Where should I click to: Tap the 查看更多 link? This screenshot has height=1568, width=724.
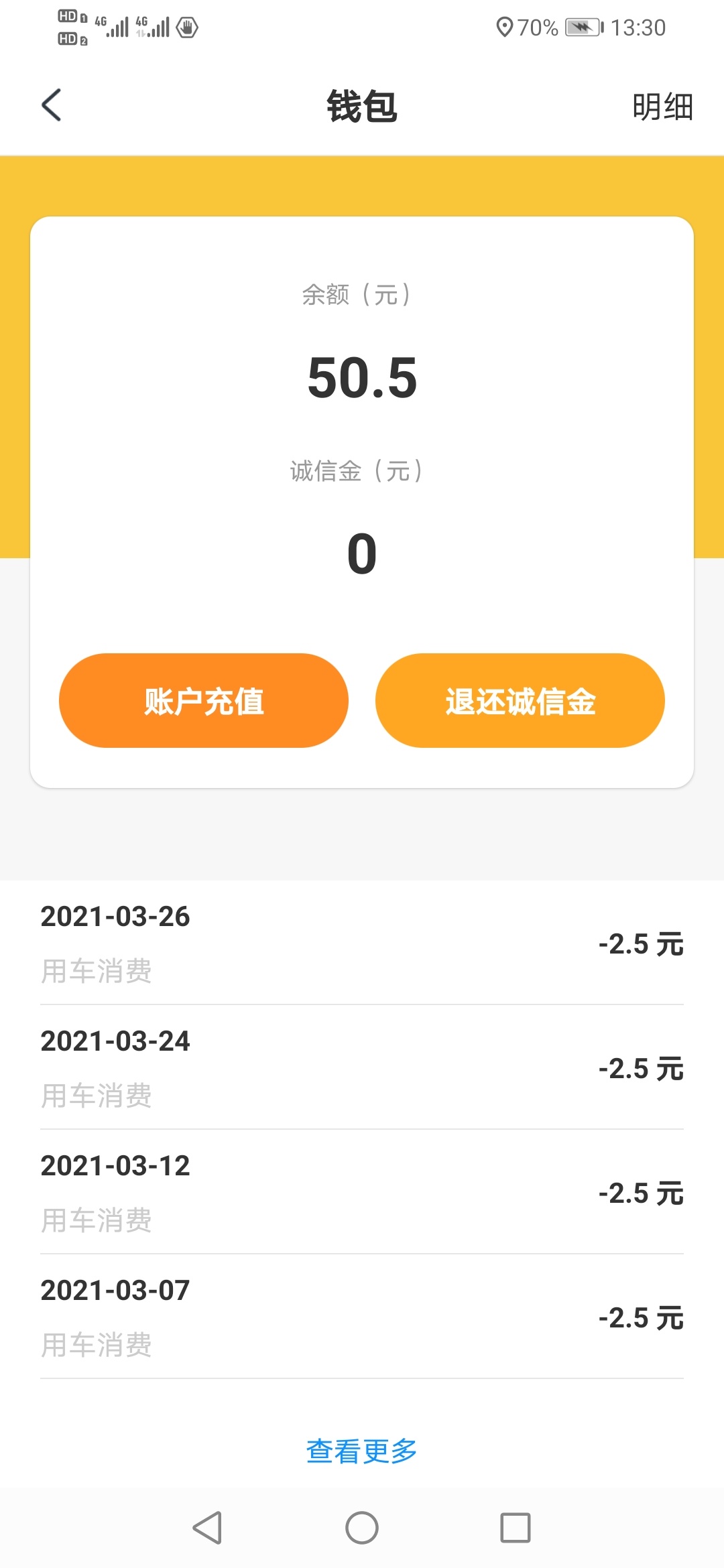[362, 1451]
